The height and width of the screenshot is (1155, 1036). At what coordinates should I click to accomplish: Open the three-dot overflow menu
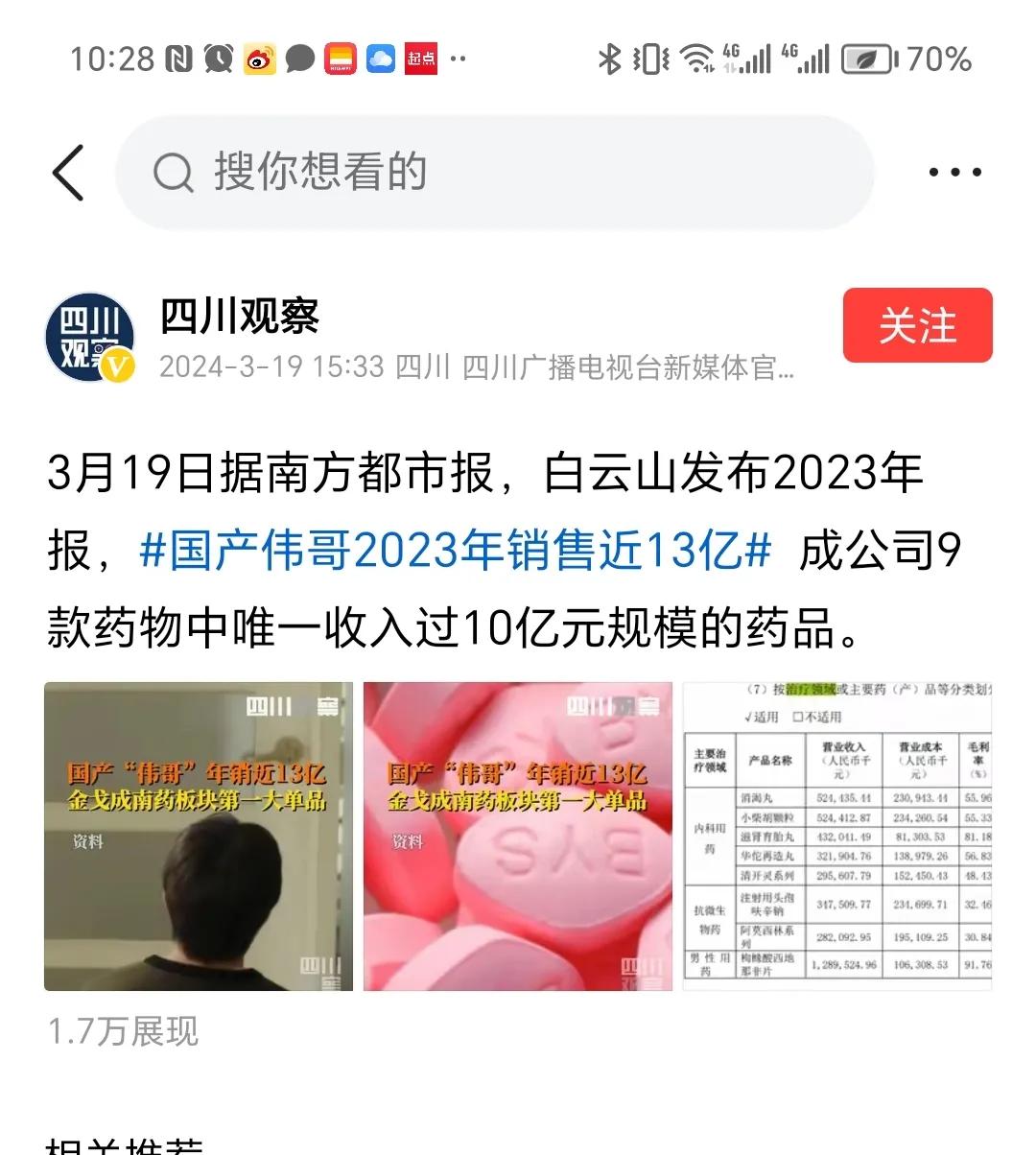[954, 173]
